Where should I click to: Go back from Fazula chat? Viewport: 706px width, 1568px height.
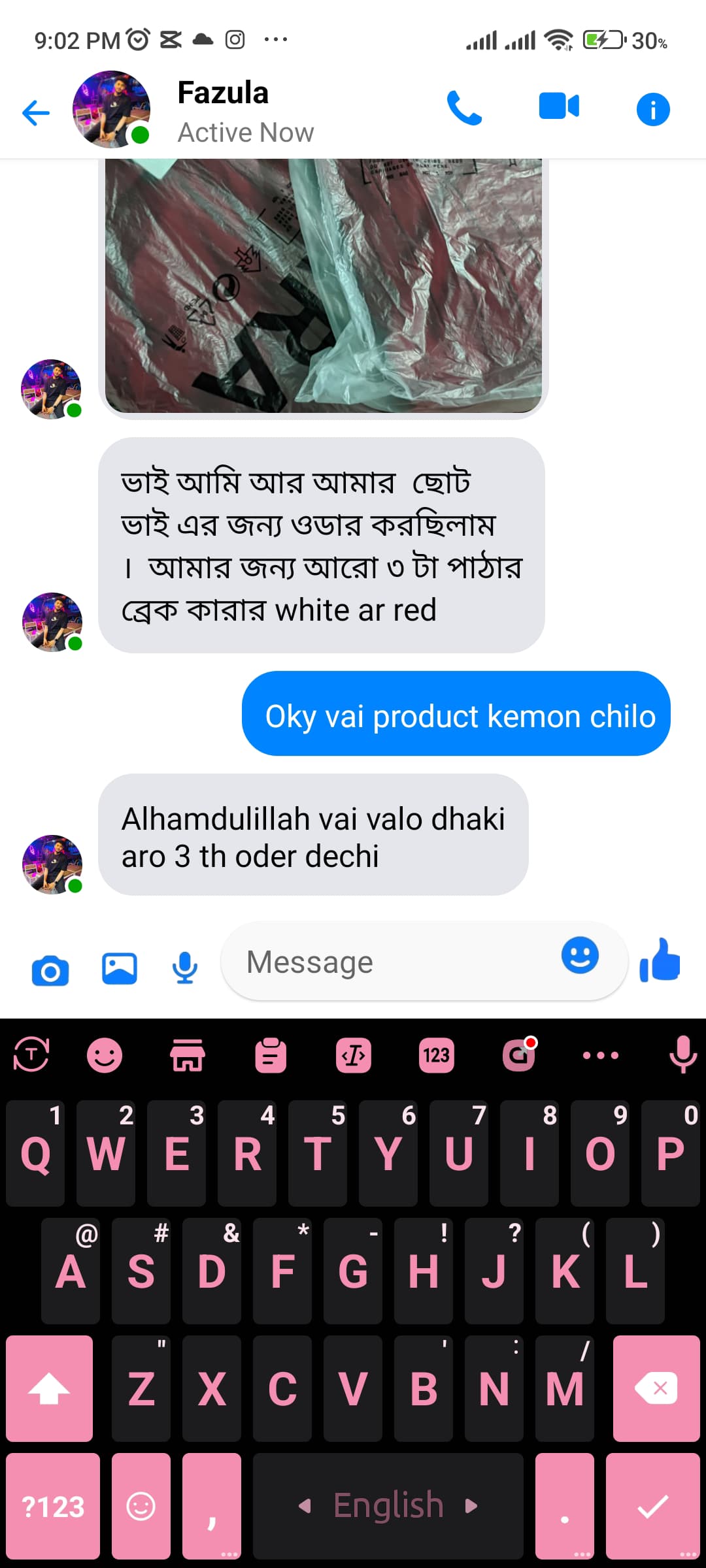(x=36, y=112)
